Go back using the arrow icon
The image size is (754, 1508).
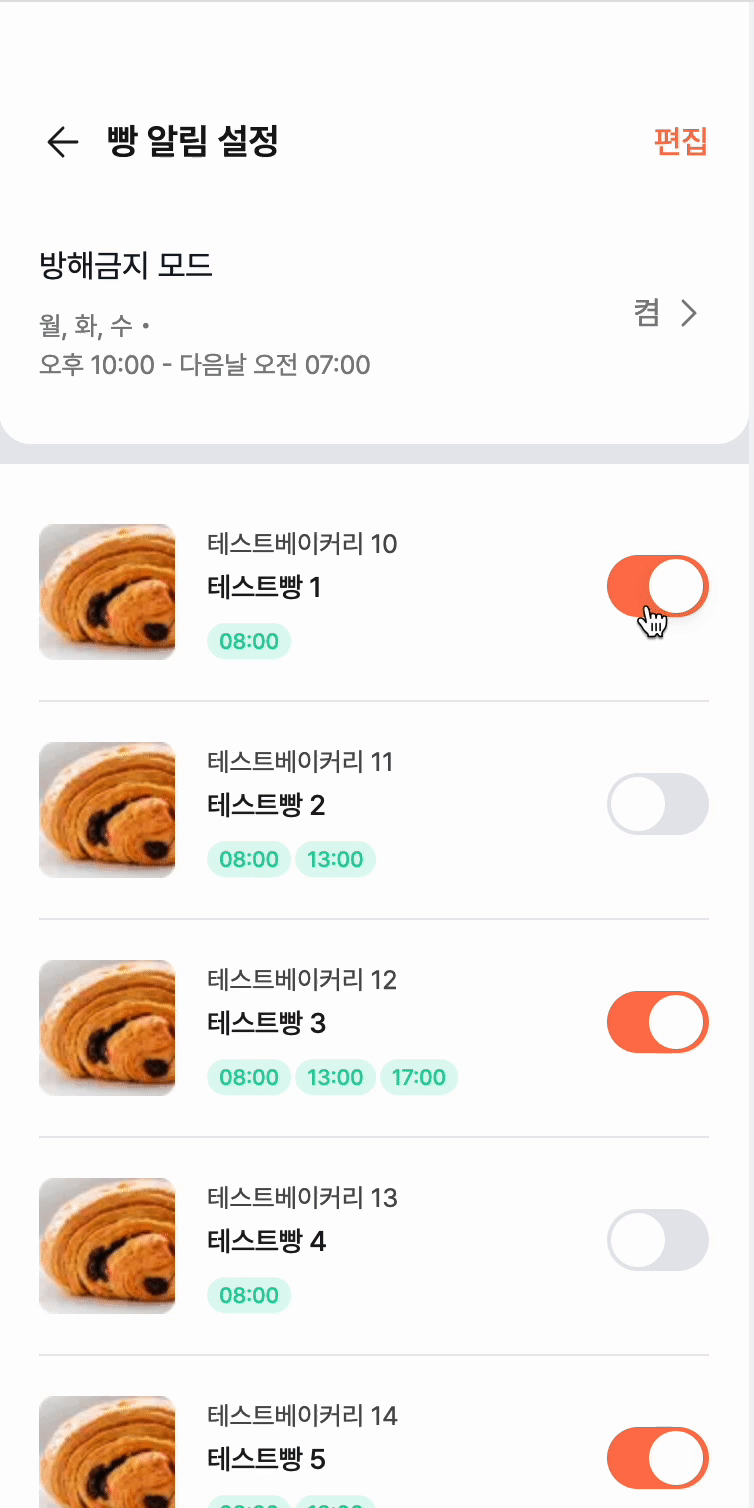(x=62, y=143)
